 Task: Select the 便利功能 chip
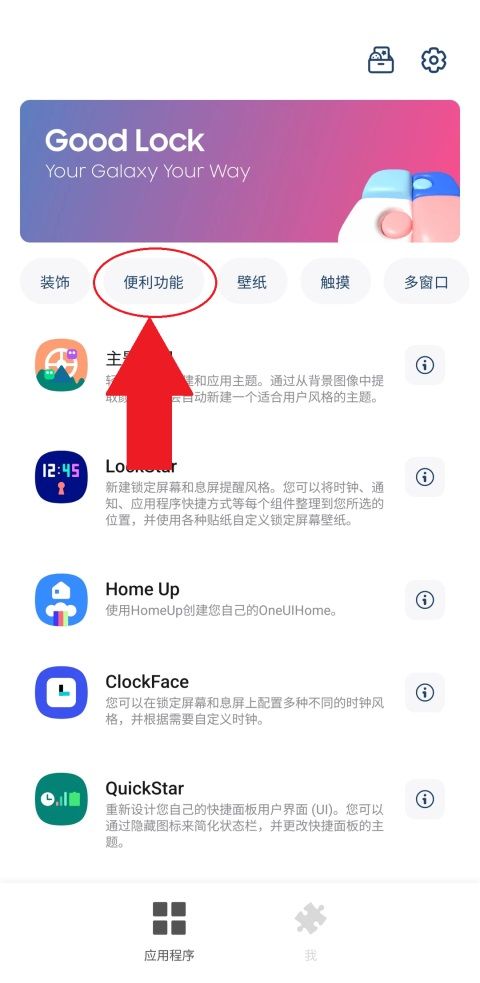coord(154,281)
